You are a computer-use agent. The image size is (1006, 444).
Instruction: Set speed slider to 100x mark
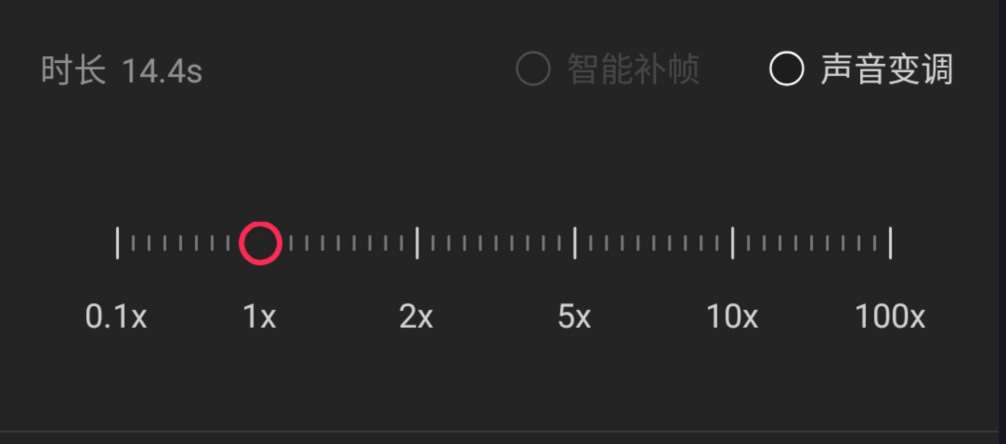890,243
